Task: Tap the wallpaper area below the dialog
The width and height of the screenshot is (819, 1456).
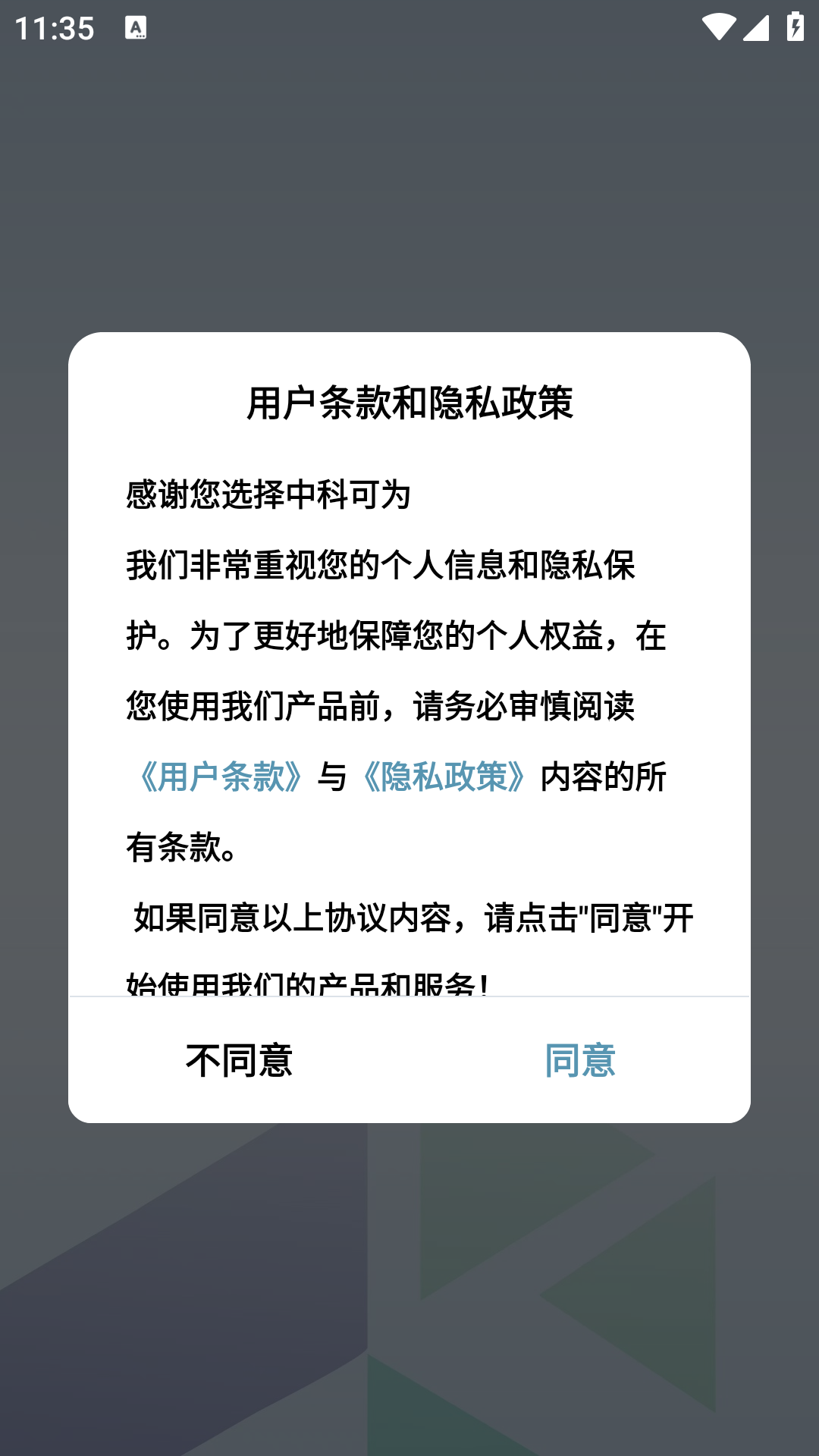Action: click(x=409, y=1289)
